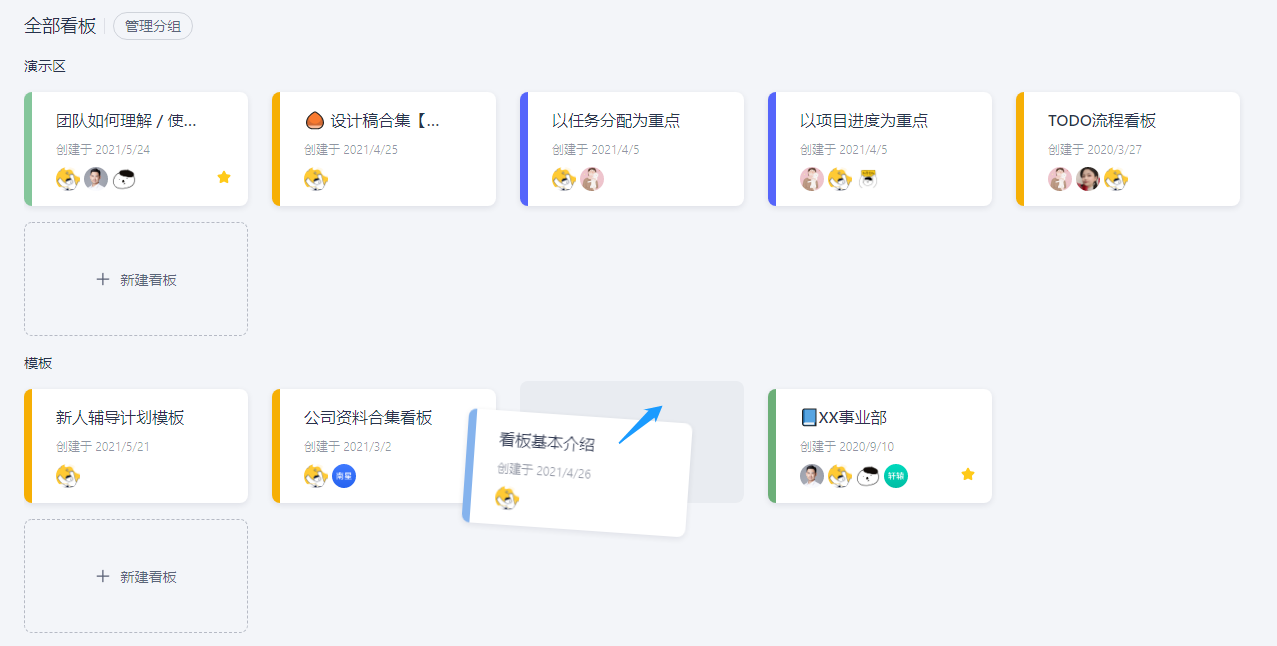Image resolution: width=1277 pixels, height=646 pixels.
Task: Tap the 管理分组 button
Action: coord(153,26)
